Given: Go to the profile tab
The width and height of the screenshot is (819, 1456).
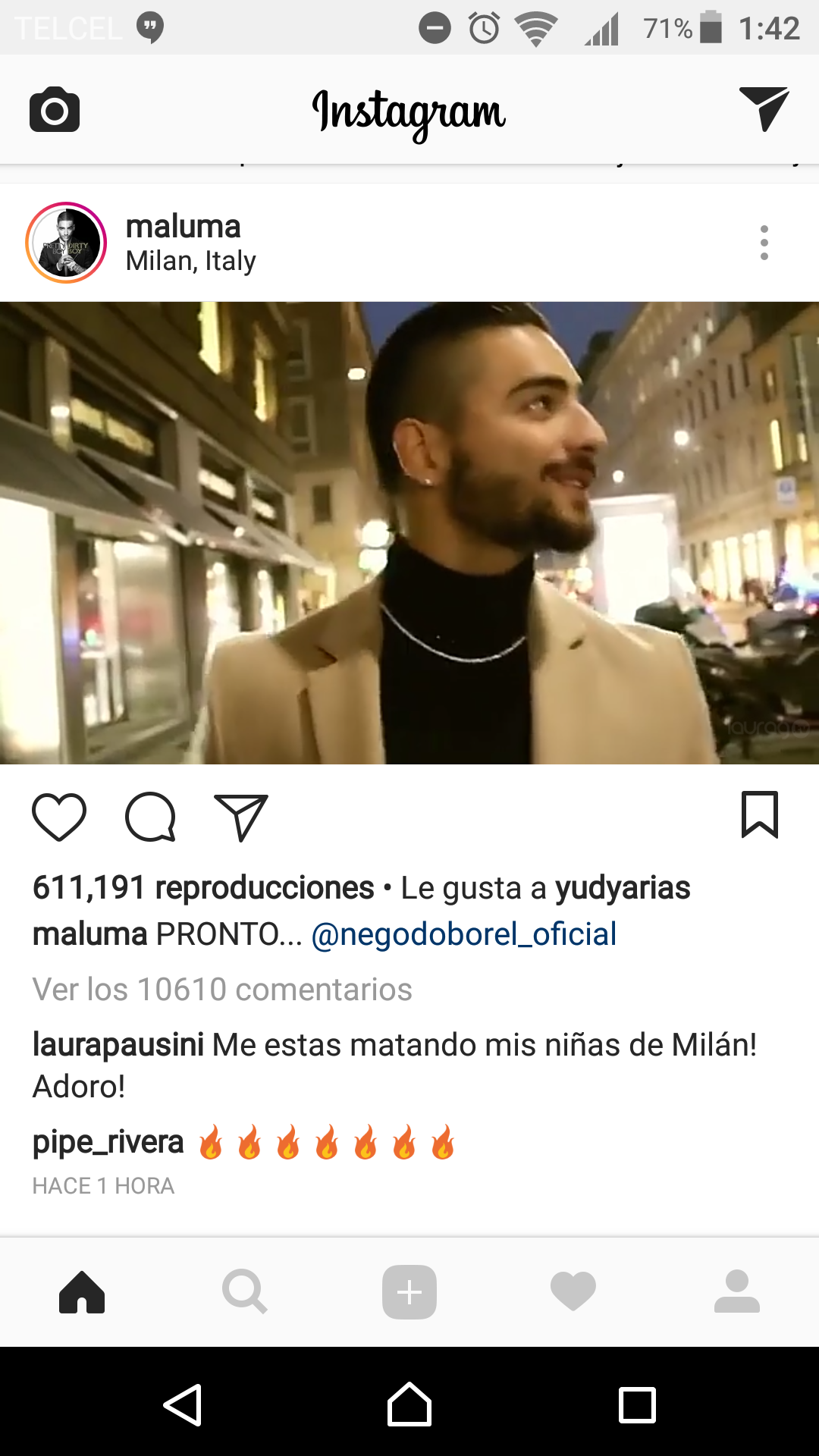Looking at the screenshot, I should point(736,1291).
